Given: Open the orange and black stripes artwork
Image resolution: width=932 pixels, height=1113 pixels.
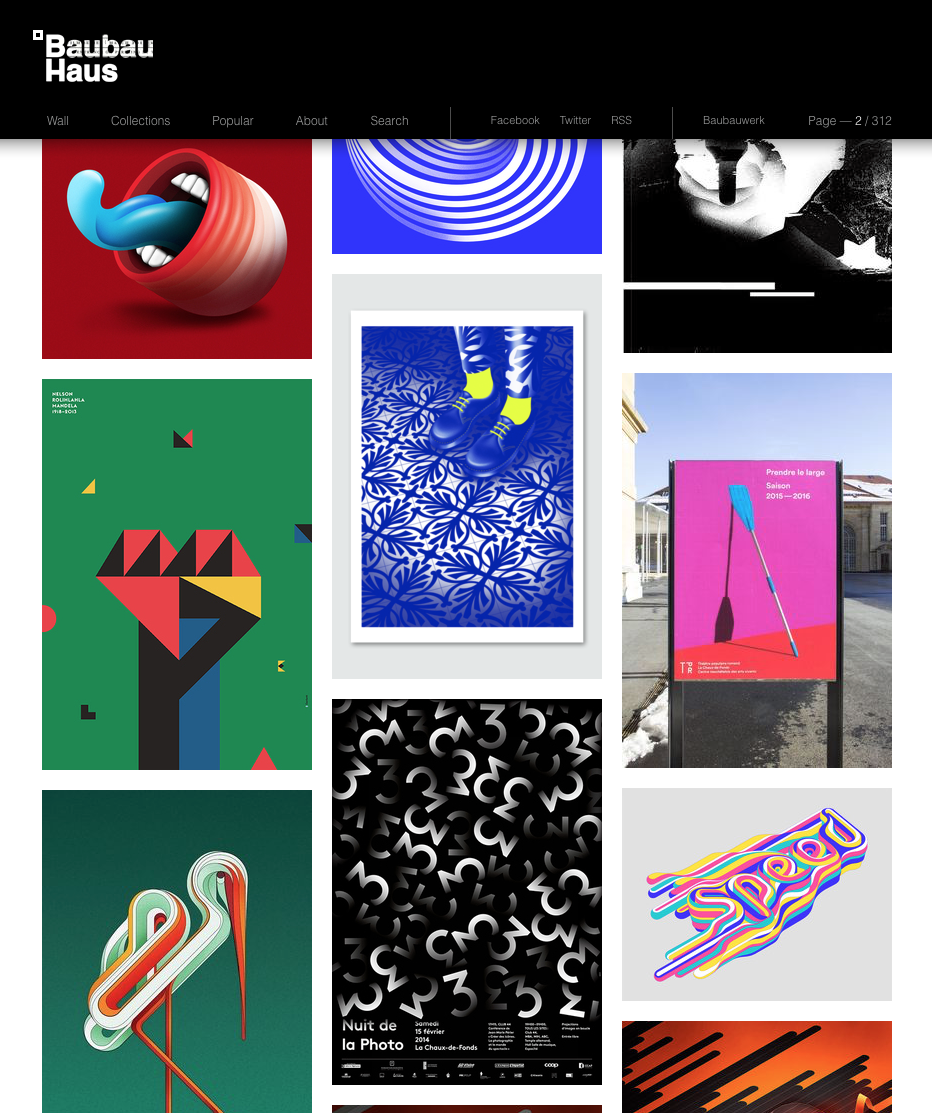Looking at the screenshot, I should pos(757,1066).
